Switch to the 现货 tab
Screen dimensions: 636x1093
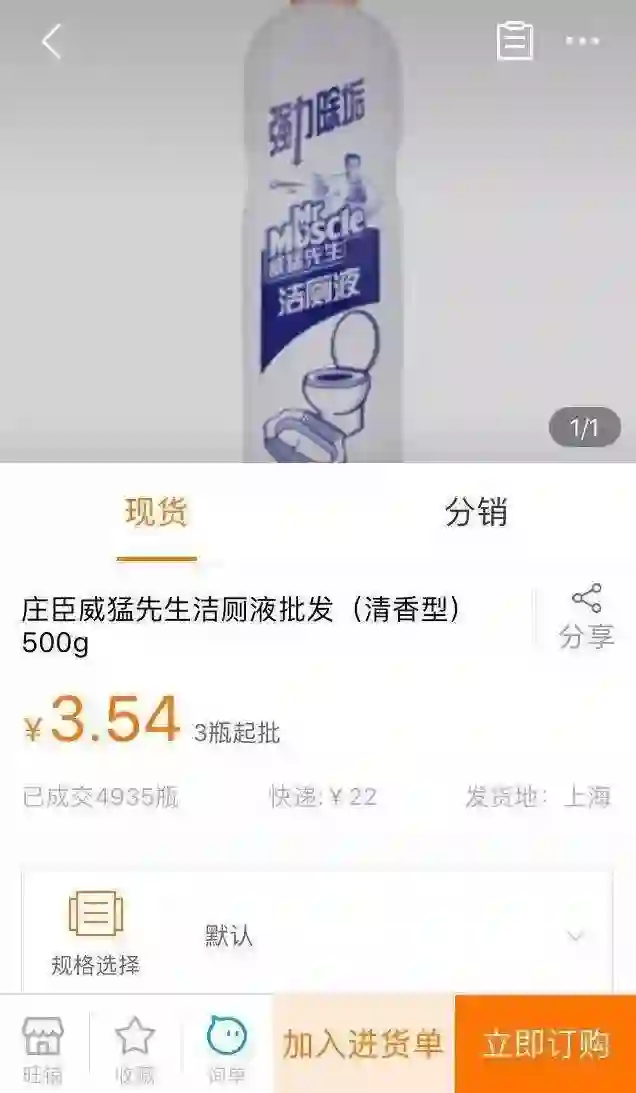tap(156, 512)
